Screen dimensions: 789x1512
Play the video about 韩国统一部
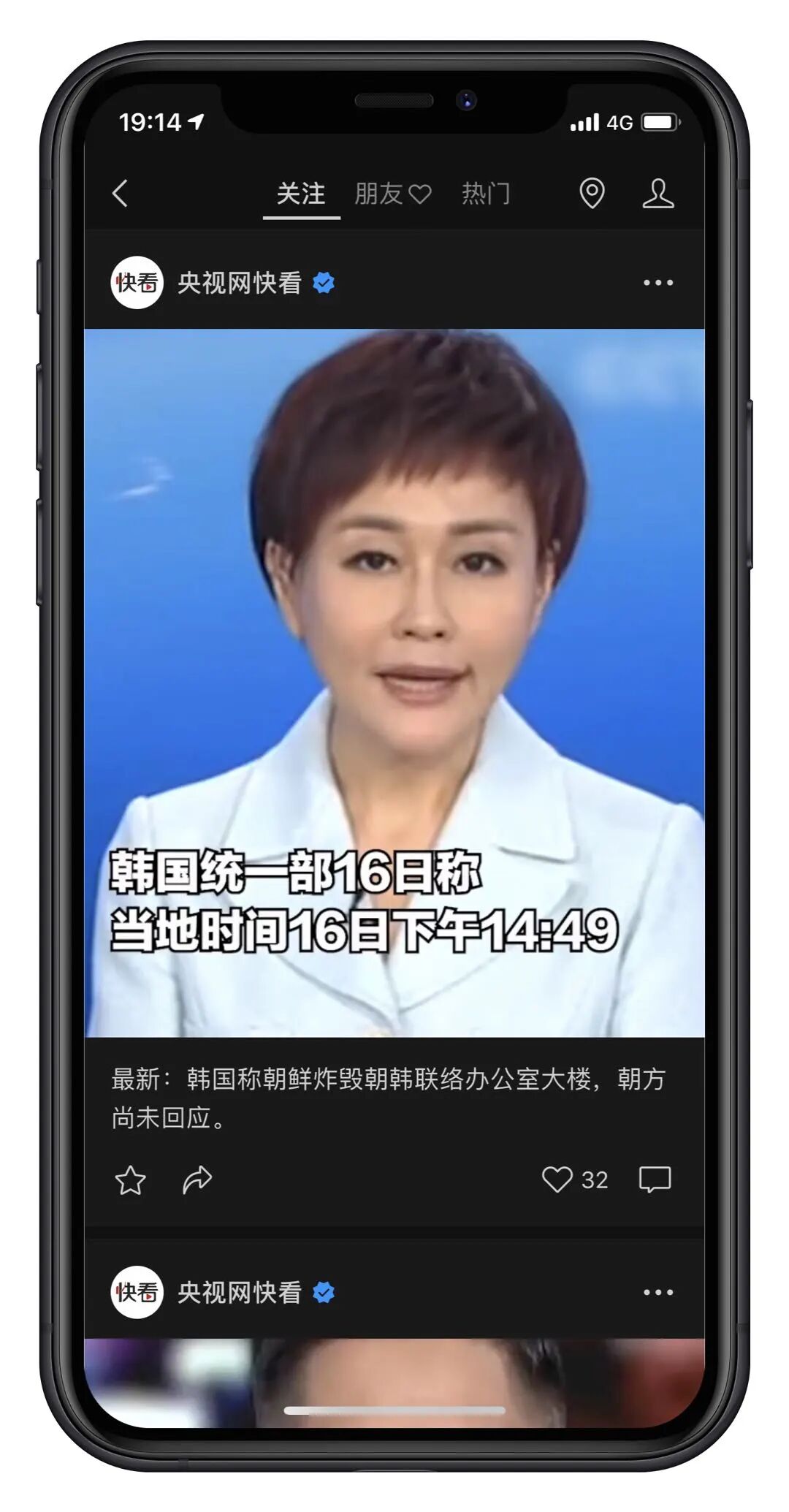[x=394, y=683]
